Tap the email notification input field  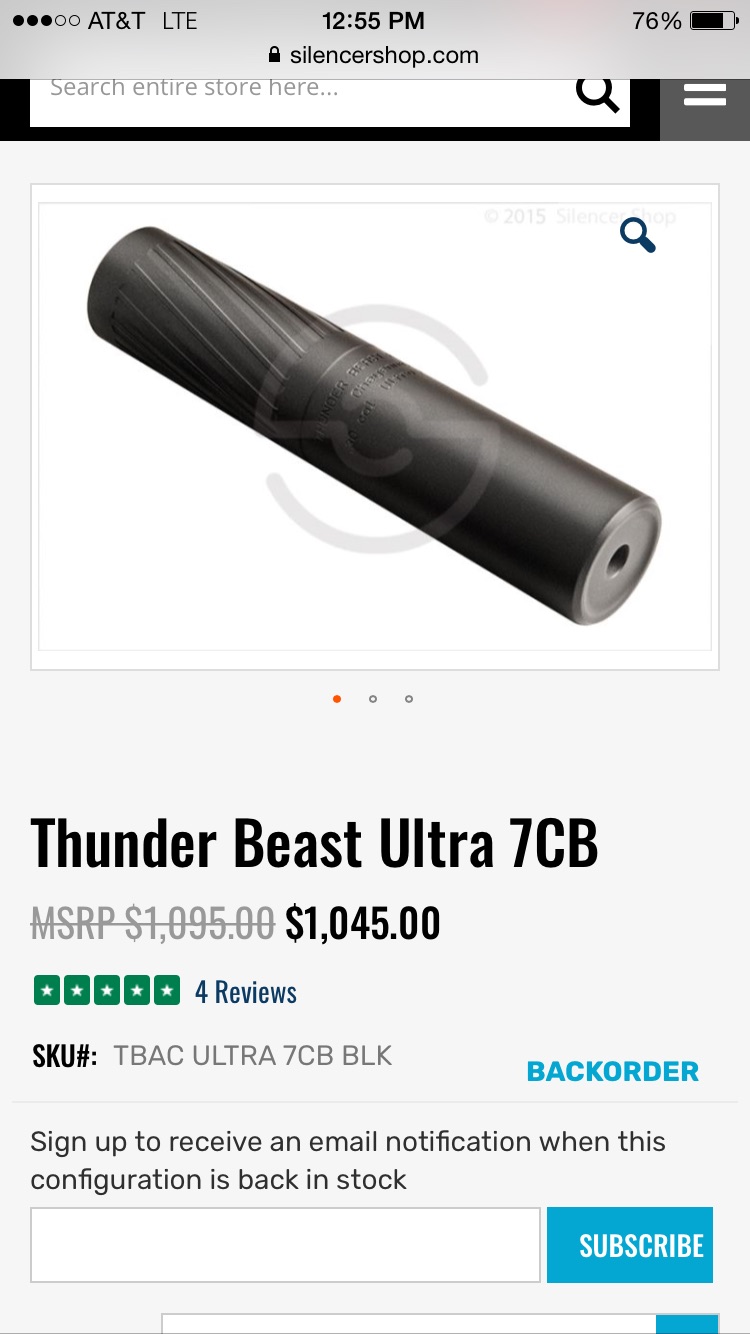coord(285,1245)
